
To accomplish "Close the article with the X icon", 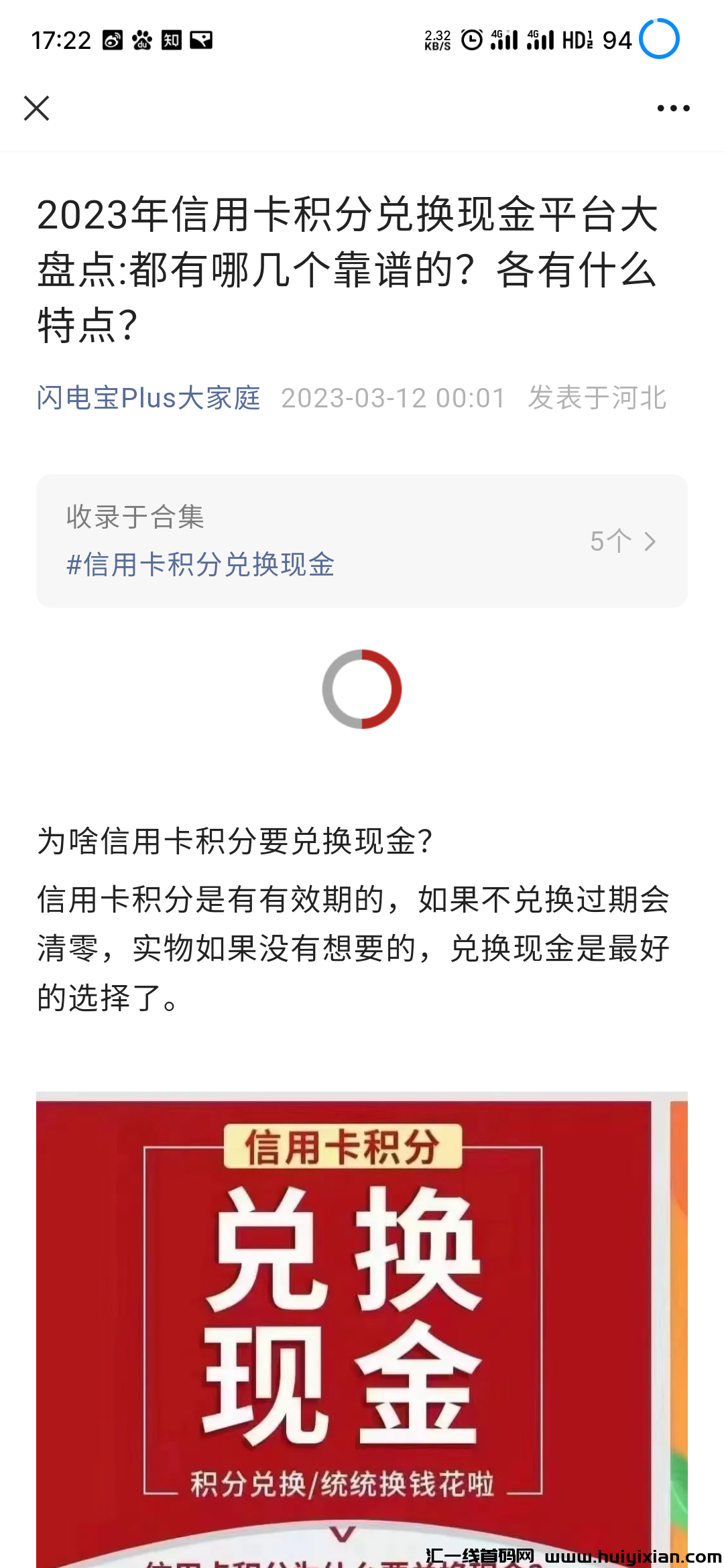I will click(36, 108).
